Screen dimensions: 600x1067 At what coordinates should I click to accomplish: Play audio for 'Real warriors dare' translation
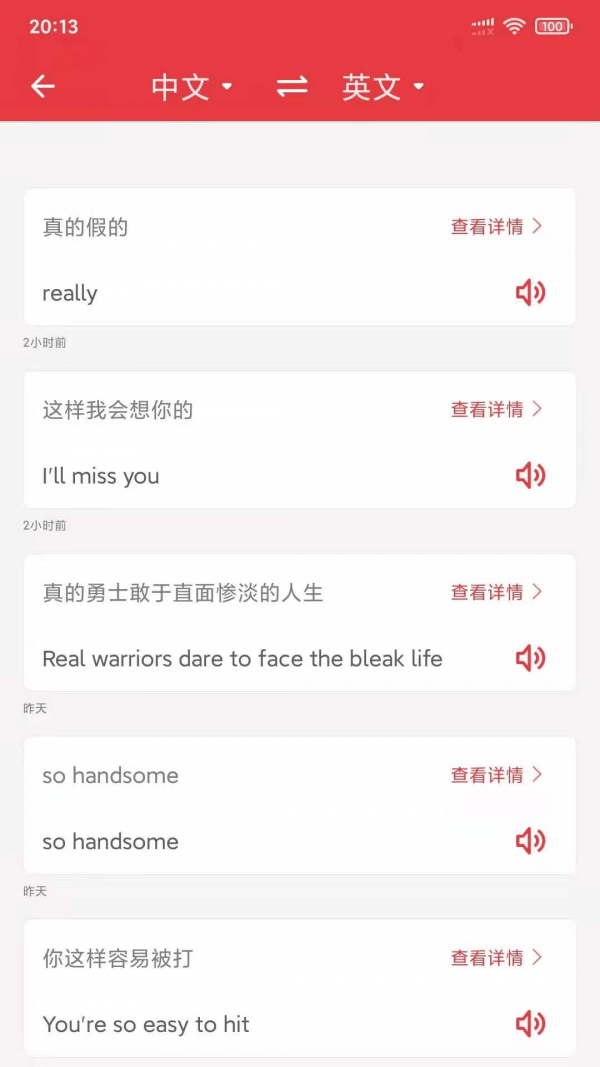[x=530, y=658]
